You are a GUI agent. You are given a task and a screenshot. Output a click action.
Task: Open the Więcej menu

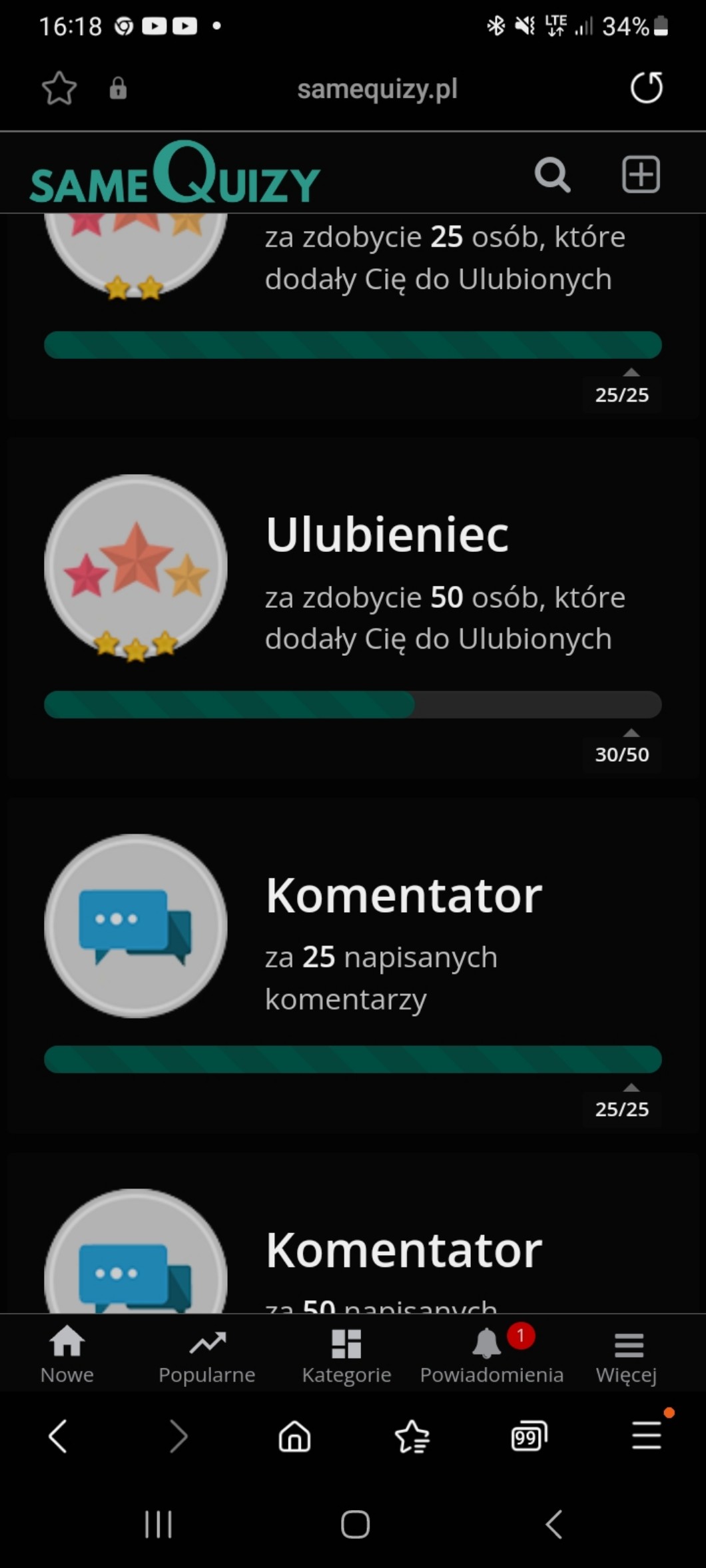627,1354
